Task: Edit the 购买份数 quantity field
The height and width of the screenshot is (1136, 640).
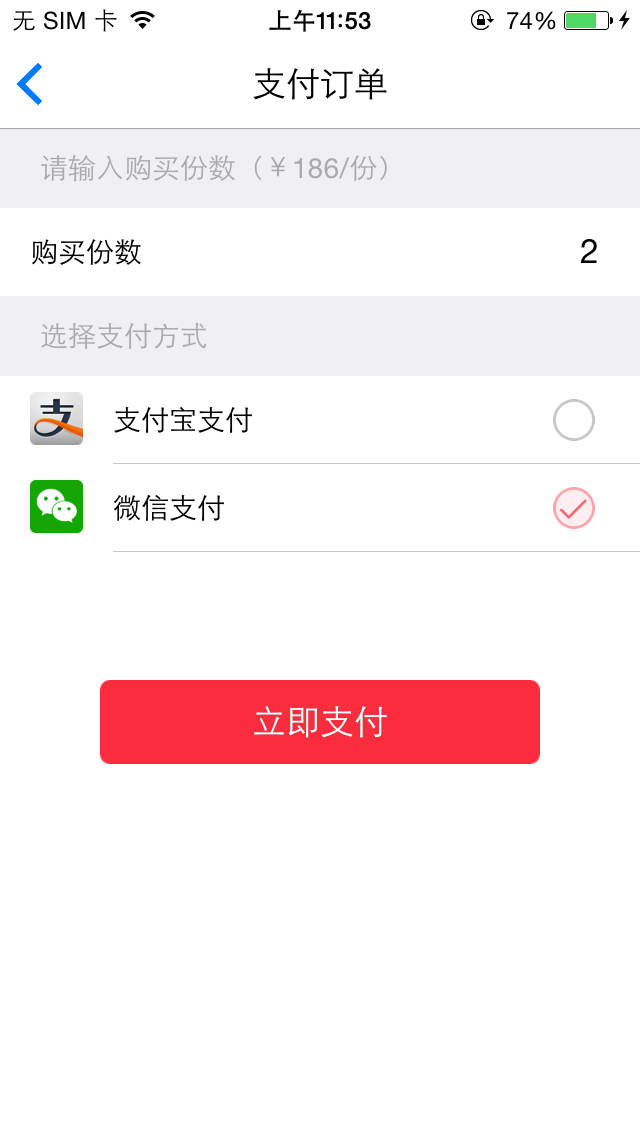Action: click(x=320, y=252)
